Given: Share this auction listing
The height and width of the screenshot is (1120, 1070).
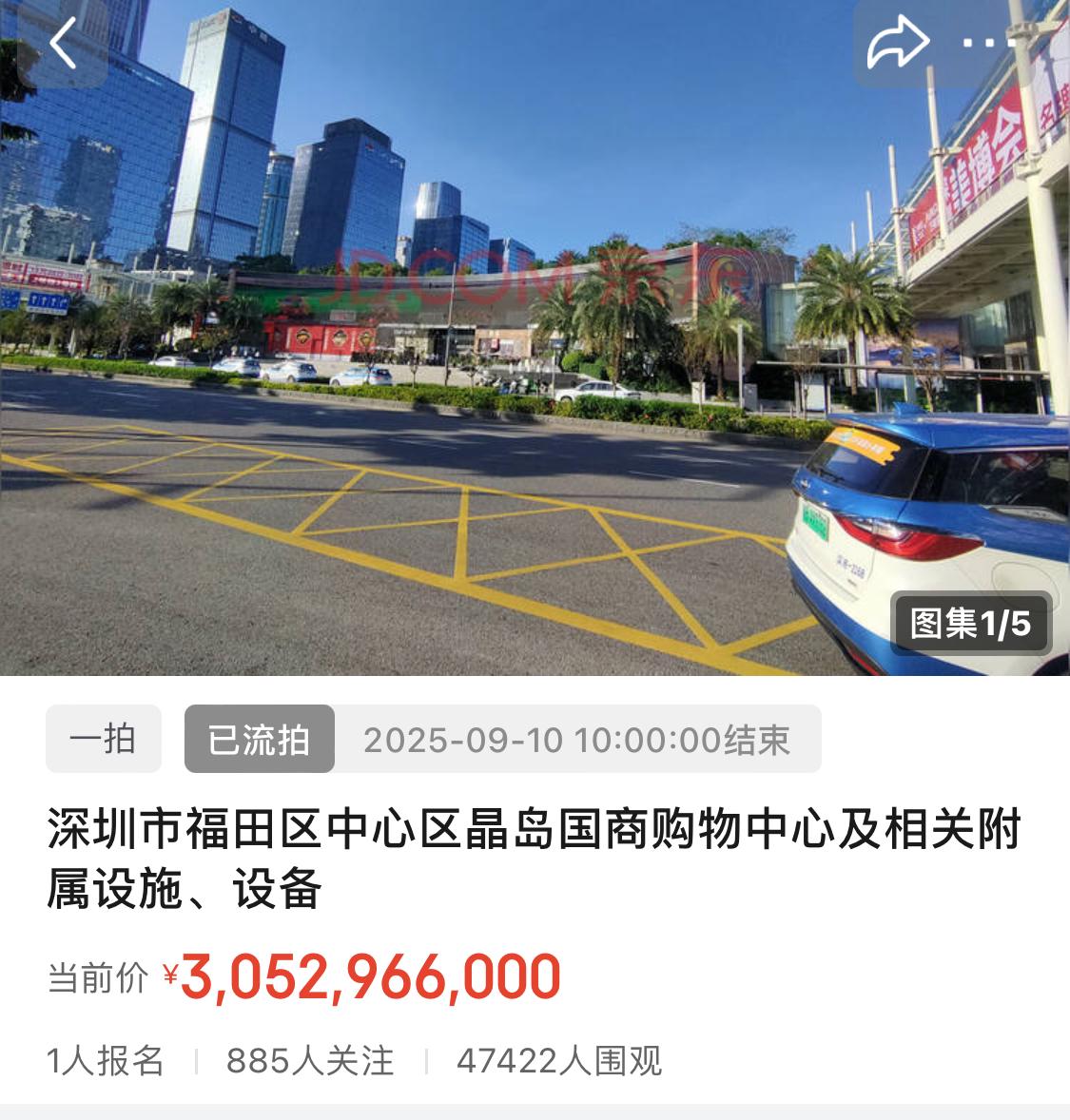Looking at the screenshot, I should point(898,43).
